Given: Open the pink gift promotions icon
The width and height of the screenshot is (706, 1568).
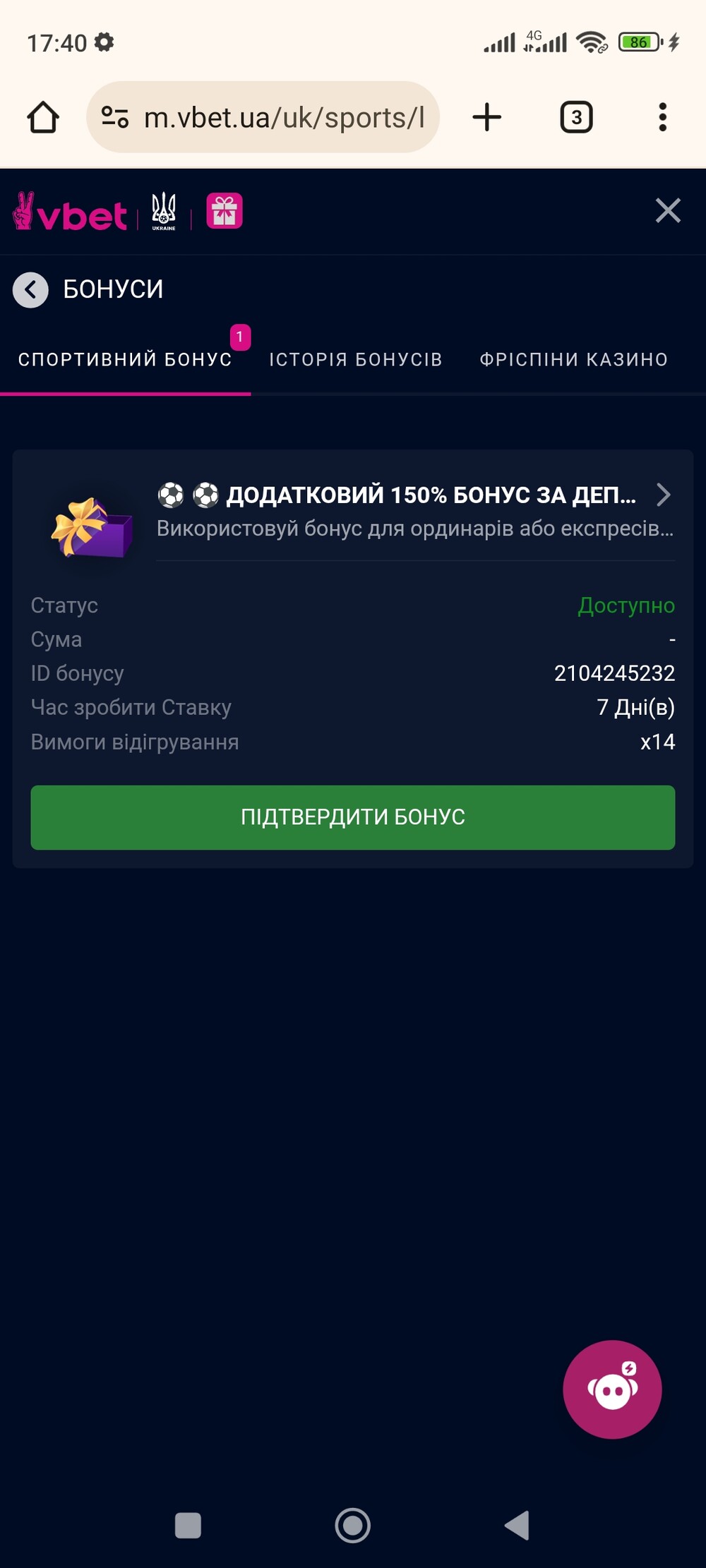Looking at the screenshot, I should [225, 211].
